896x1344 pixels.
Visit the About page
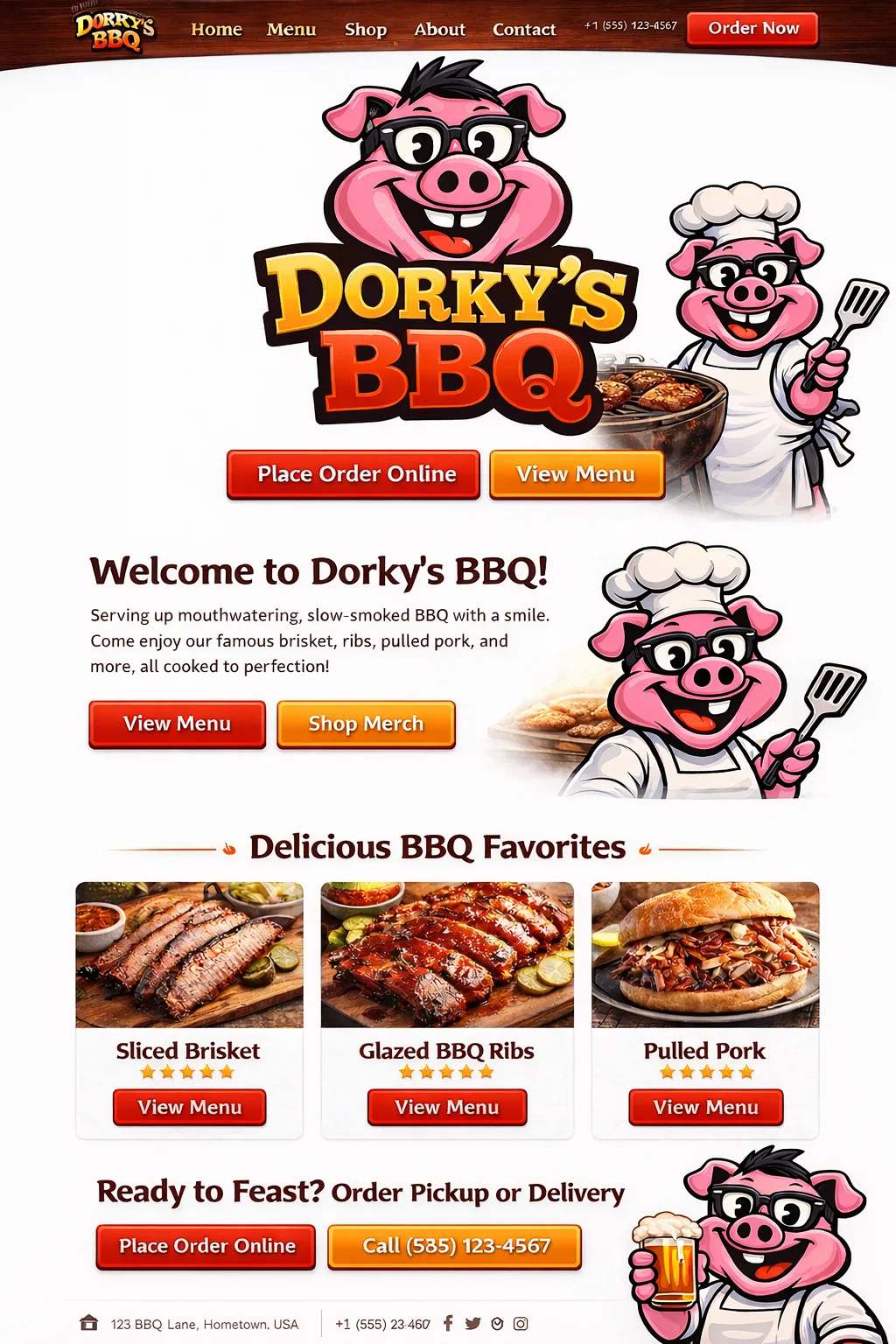pyautogui.click(x=439, y=29)
